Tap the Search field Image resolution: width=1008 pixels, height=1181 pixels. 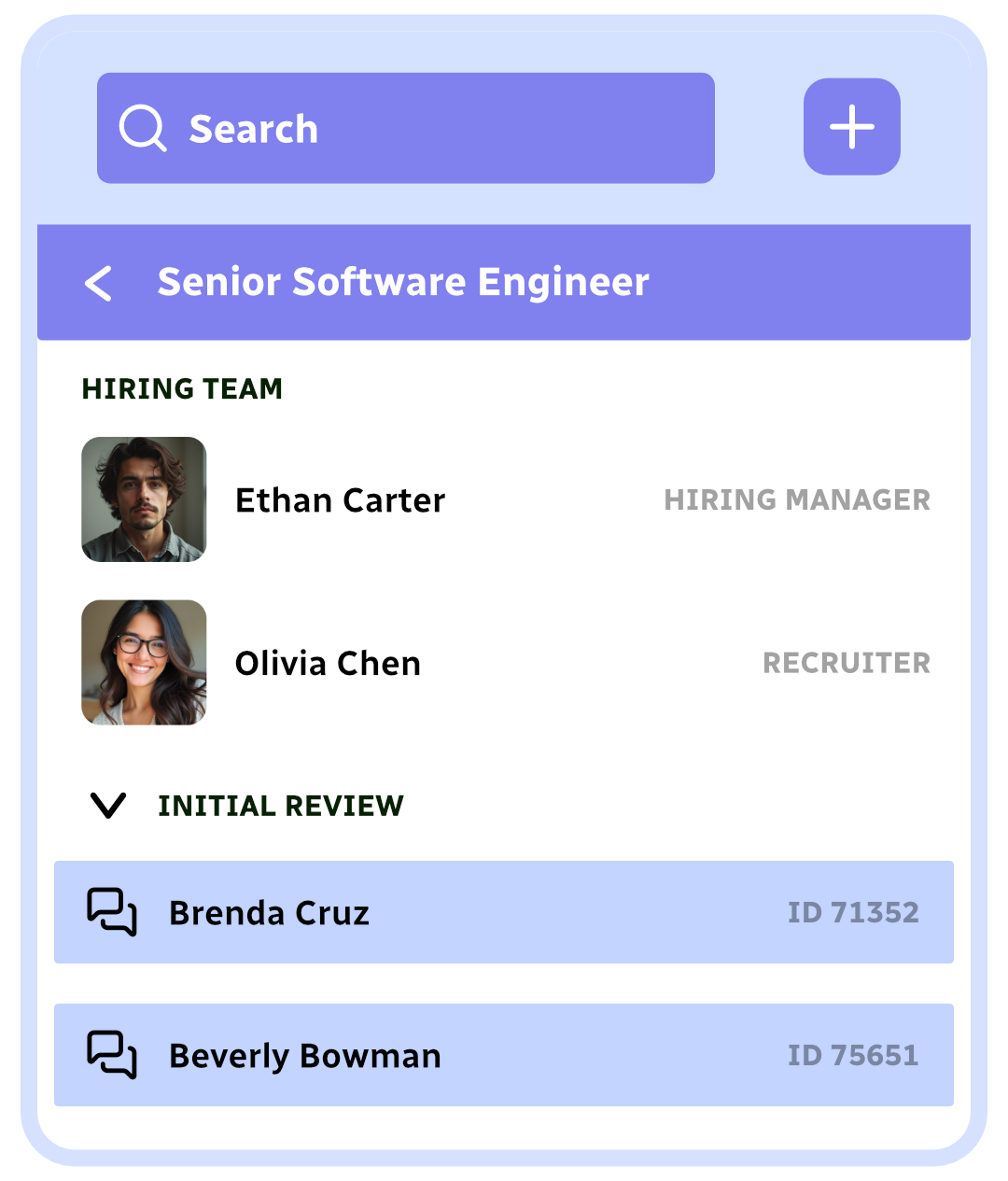tap(406, 128)
